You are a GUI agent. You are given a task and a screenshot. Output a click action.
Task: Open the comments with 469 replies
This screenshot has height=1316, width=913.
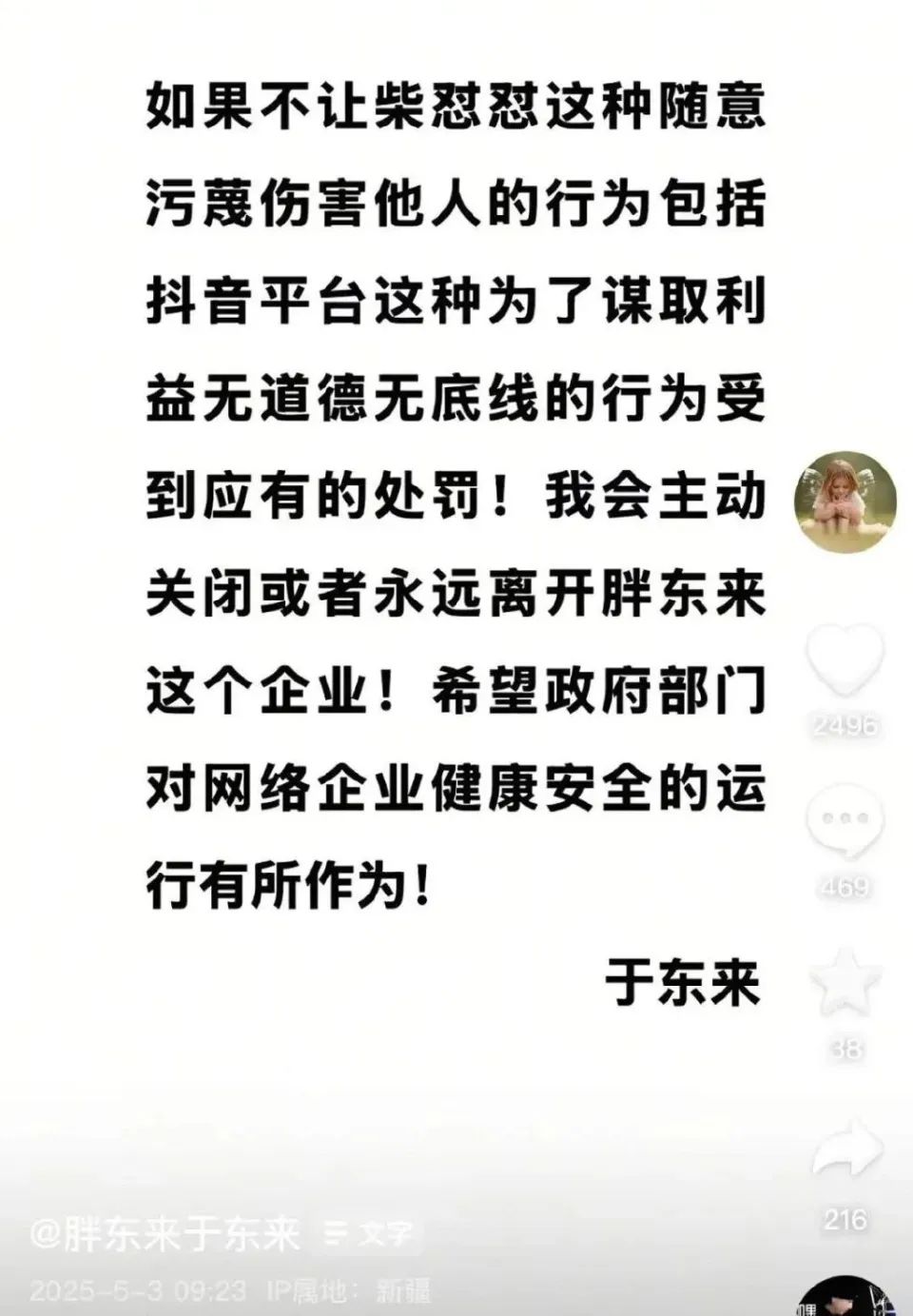pos(845,820)
